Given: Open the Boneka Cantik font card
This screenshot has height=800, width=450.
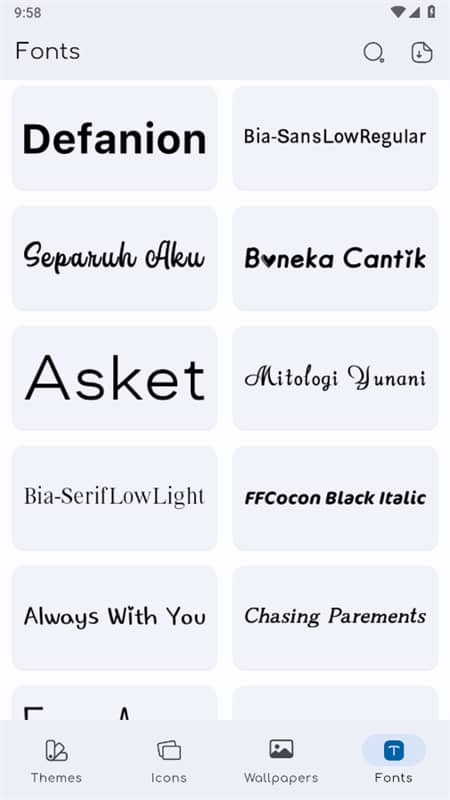Looking at the screenshot, I should [335, 258].
